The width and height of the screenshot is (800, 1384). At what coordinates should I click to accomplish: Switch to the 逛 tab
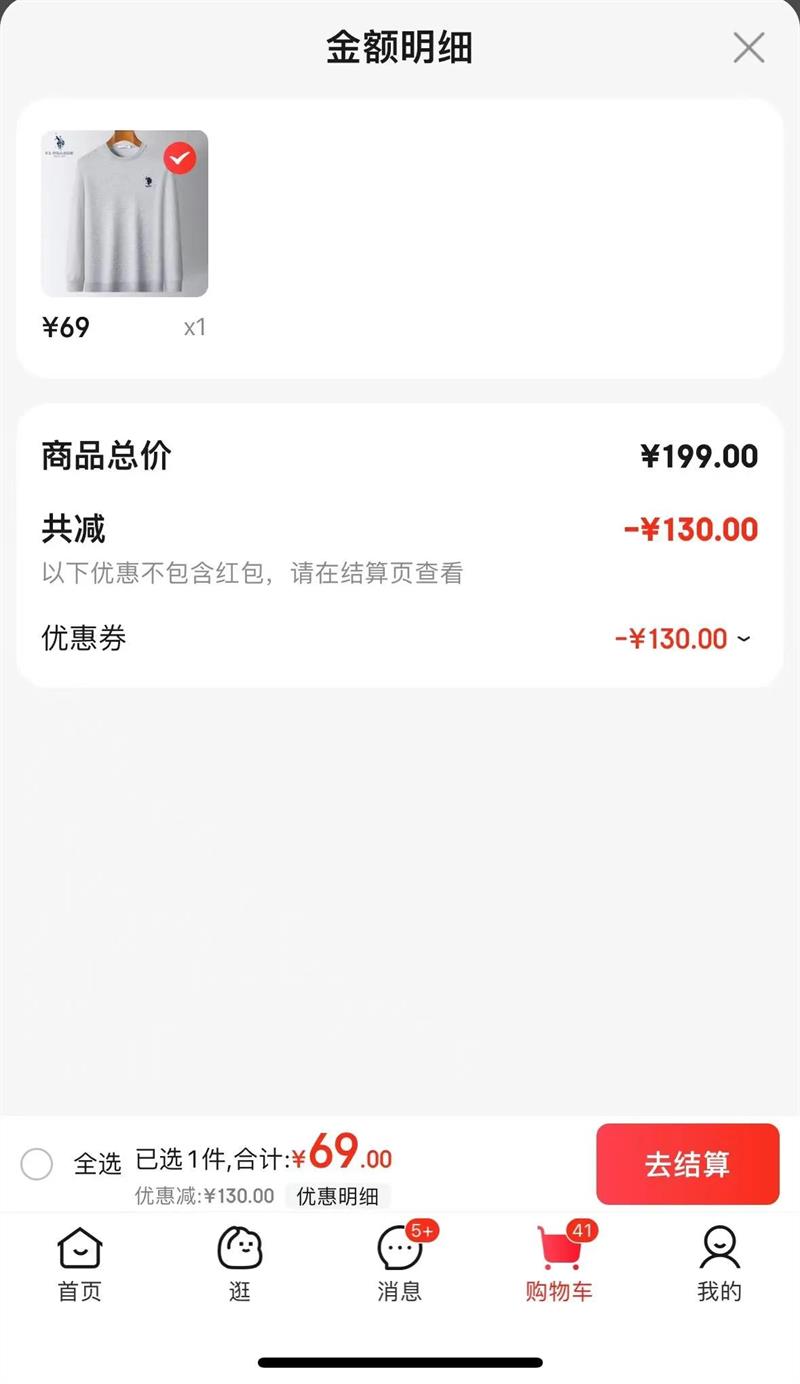pos(240,1265)
